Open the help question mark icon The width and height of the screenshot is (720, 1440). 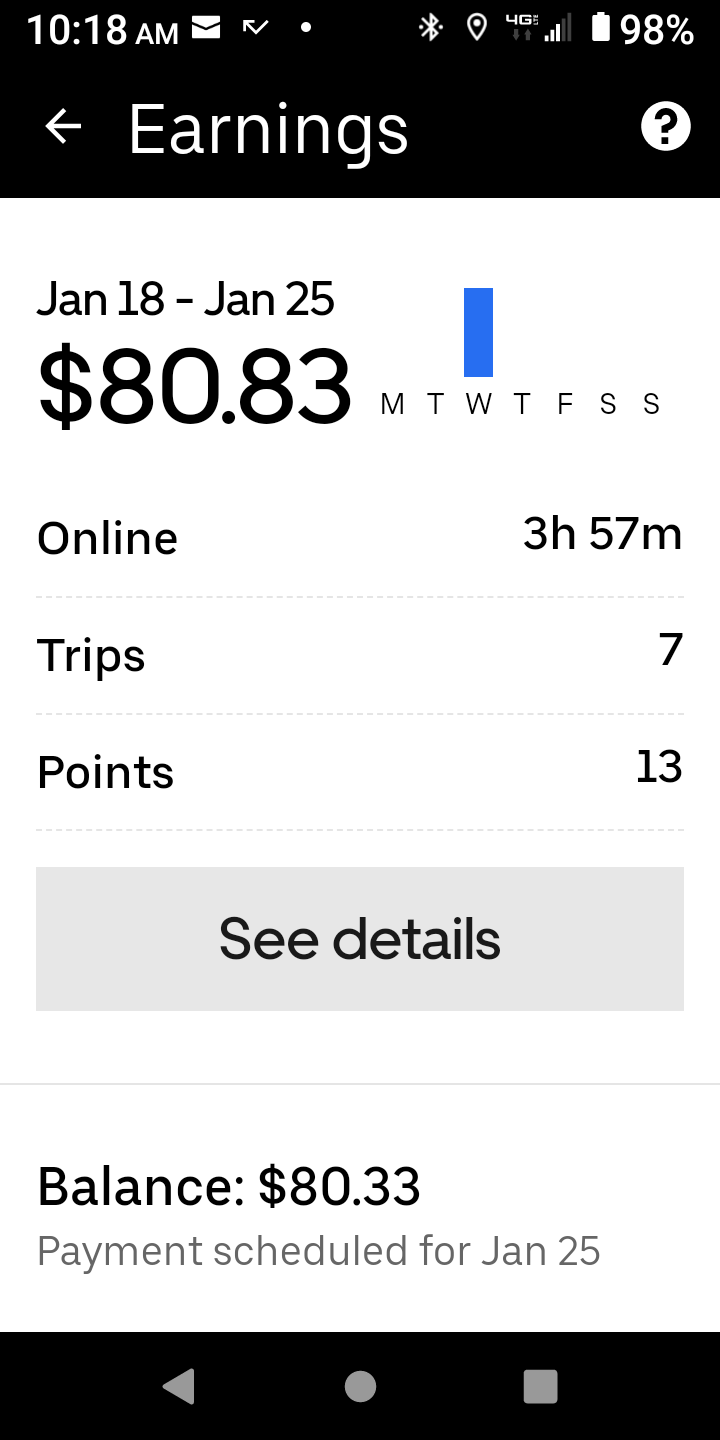(665, 128)
